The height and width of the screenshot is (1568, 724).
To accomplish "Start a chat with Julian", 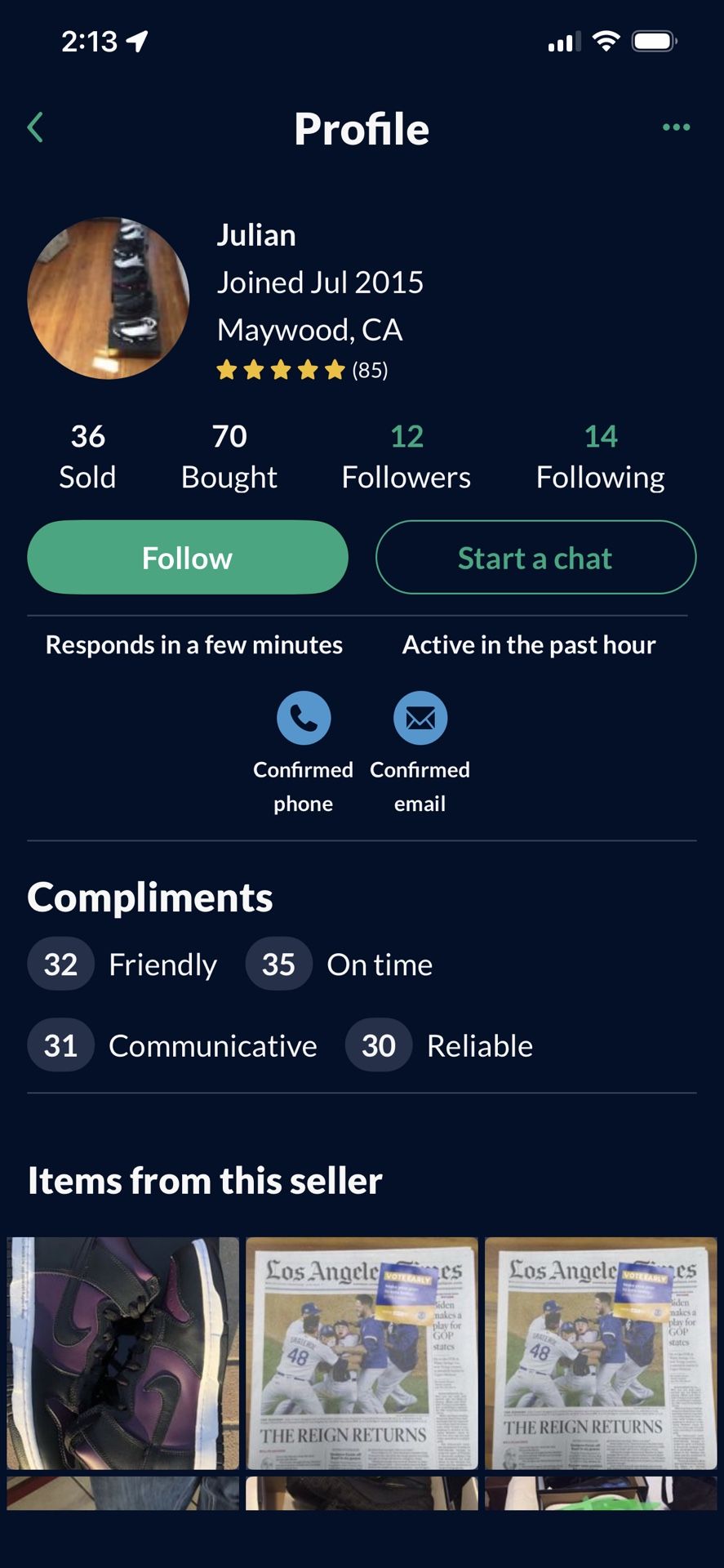I will [x=535, y=558].
